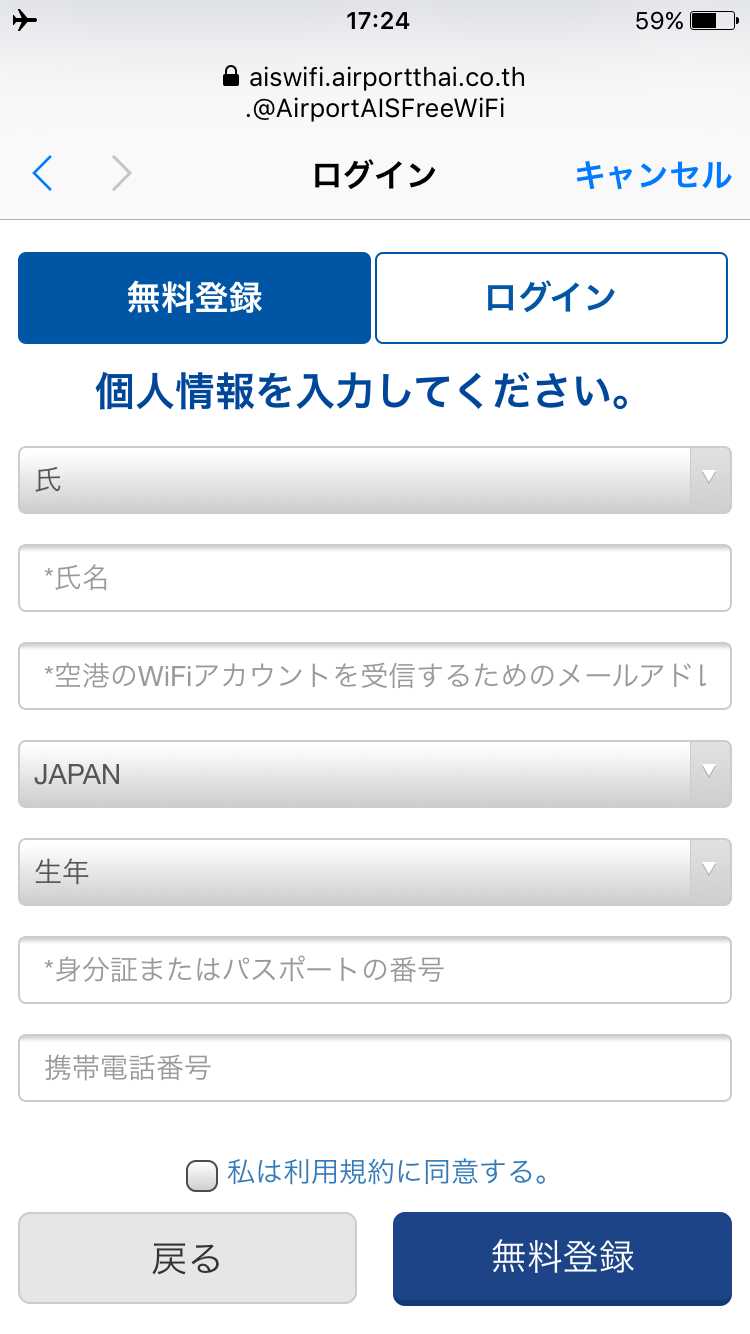Screen dimensions: 750x1334
Task: Select the 無料登録 tab at the top
Action: coord(195,298)
